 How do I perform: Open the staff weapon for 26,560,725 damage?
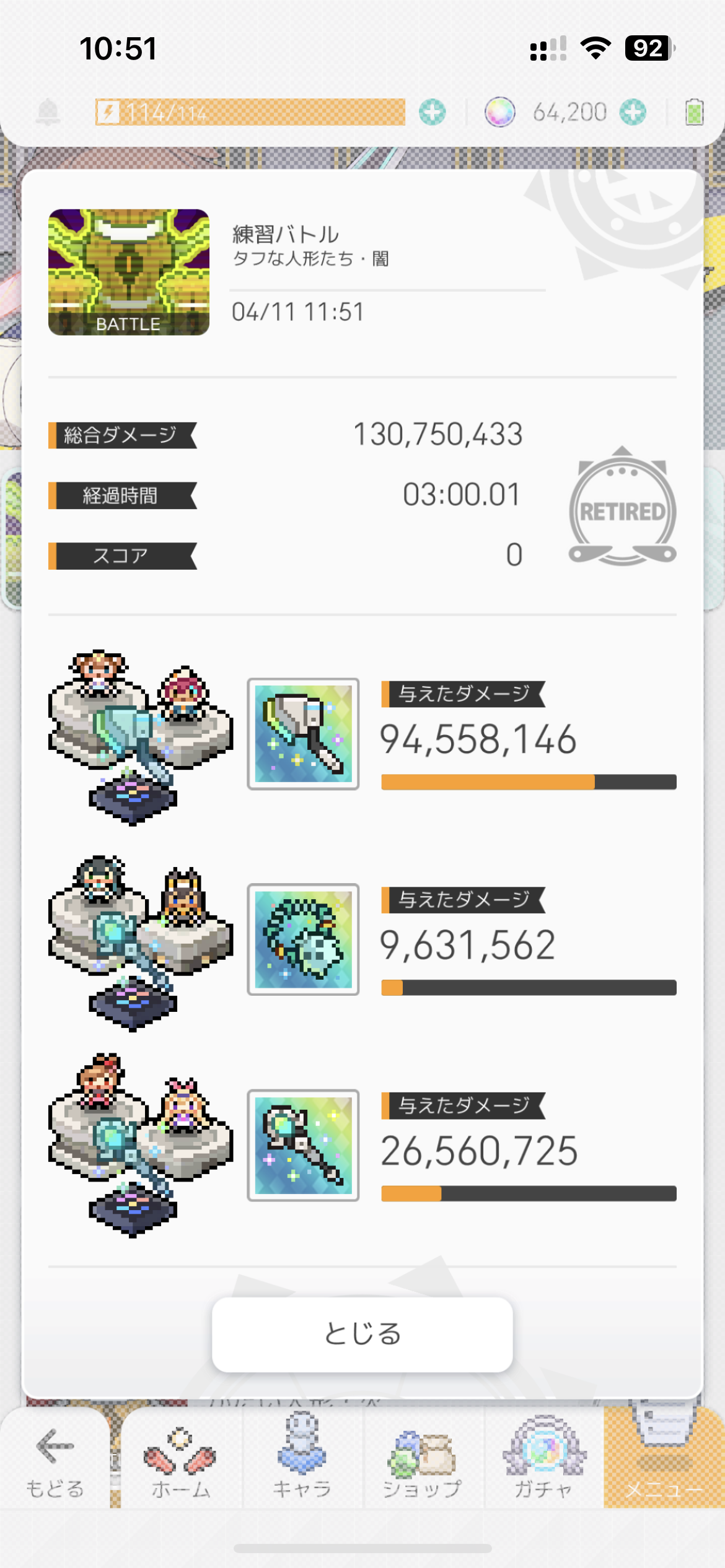tap(303, 1145)
